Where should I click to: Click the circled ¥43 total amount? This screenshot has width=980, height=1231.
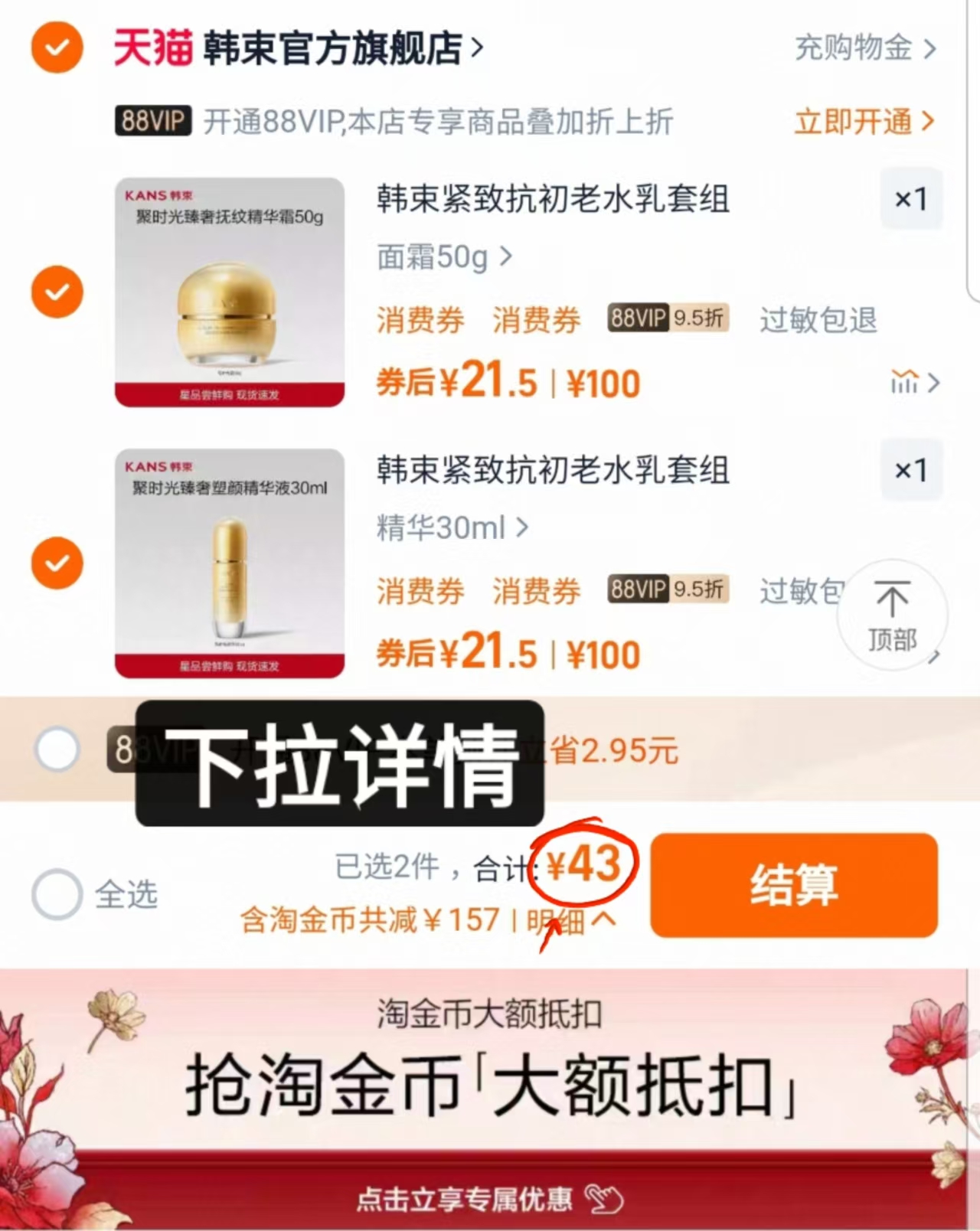(x=584, y=865)
